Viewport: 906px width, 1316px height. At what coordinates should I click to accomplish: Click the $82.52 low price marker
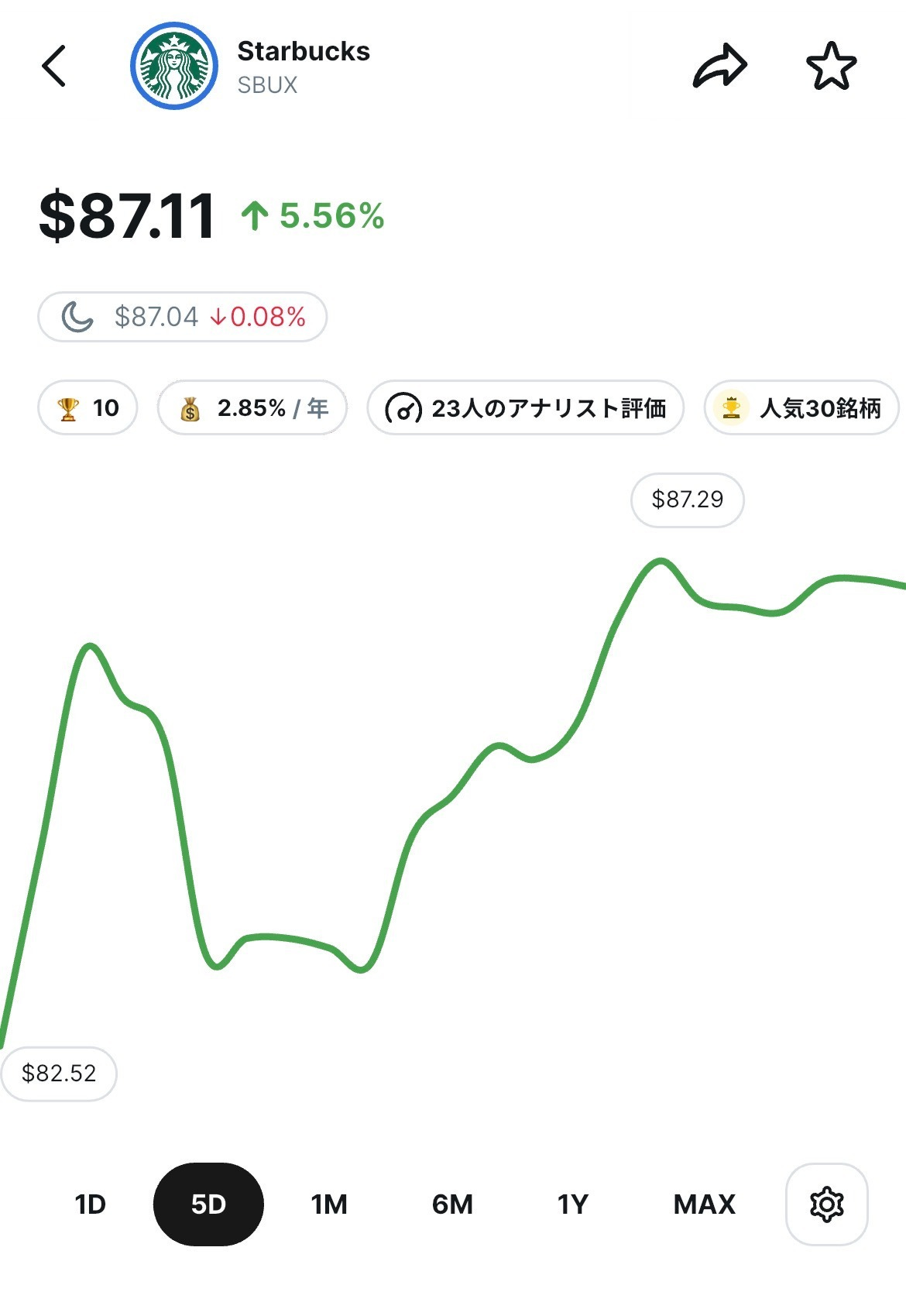pyautogui.click(x=58, y=1074)
